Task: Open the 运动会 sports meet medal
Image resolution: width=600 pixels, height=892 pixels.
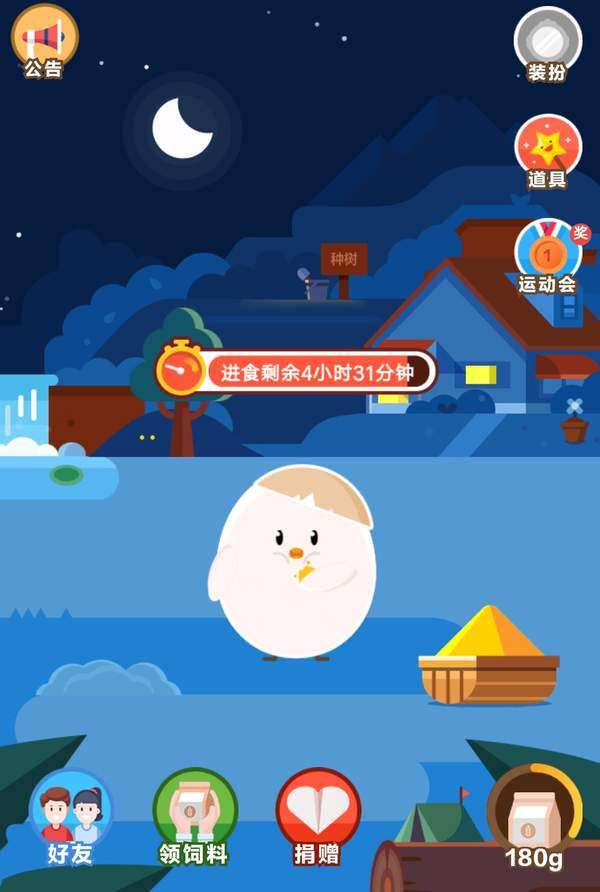Action: (547, 254)
